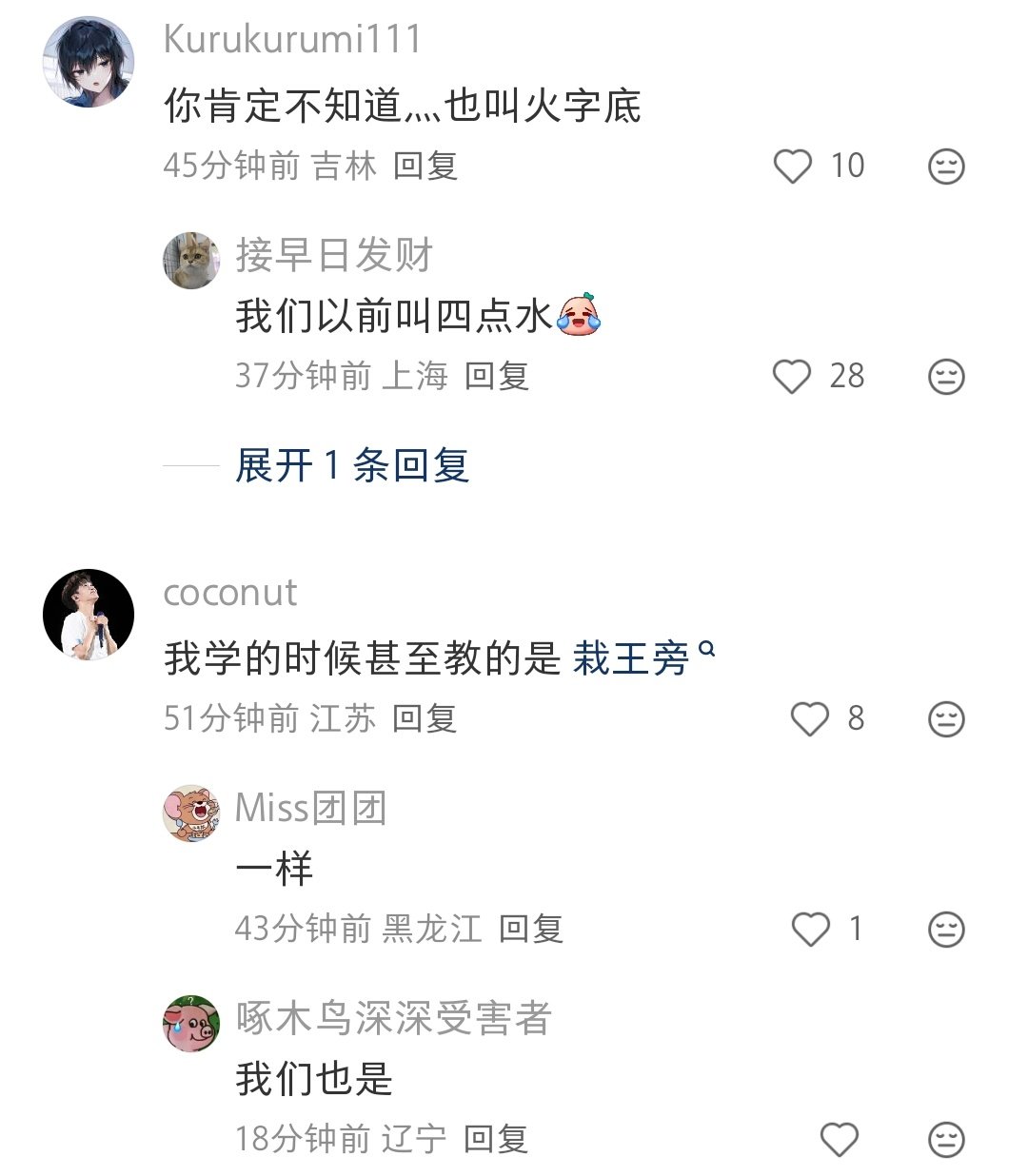This screenshot has width=1028, height=1176.
Task: Like 啄木鸟深深受害者's reply
Action: tap(839, 1140)
